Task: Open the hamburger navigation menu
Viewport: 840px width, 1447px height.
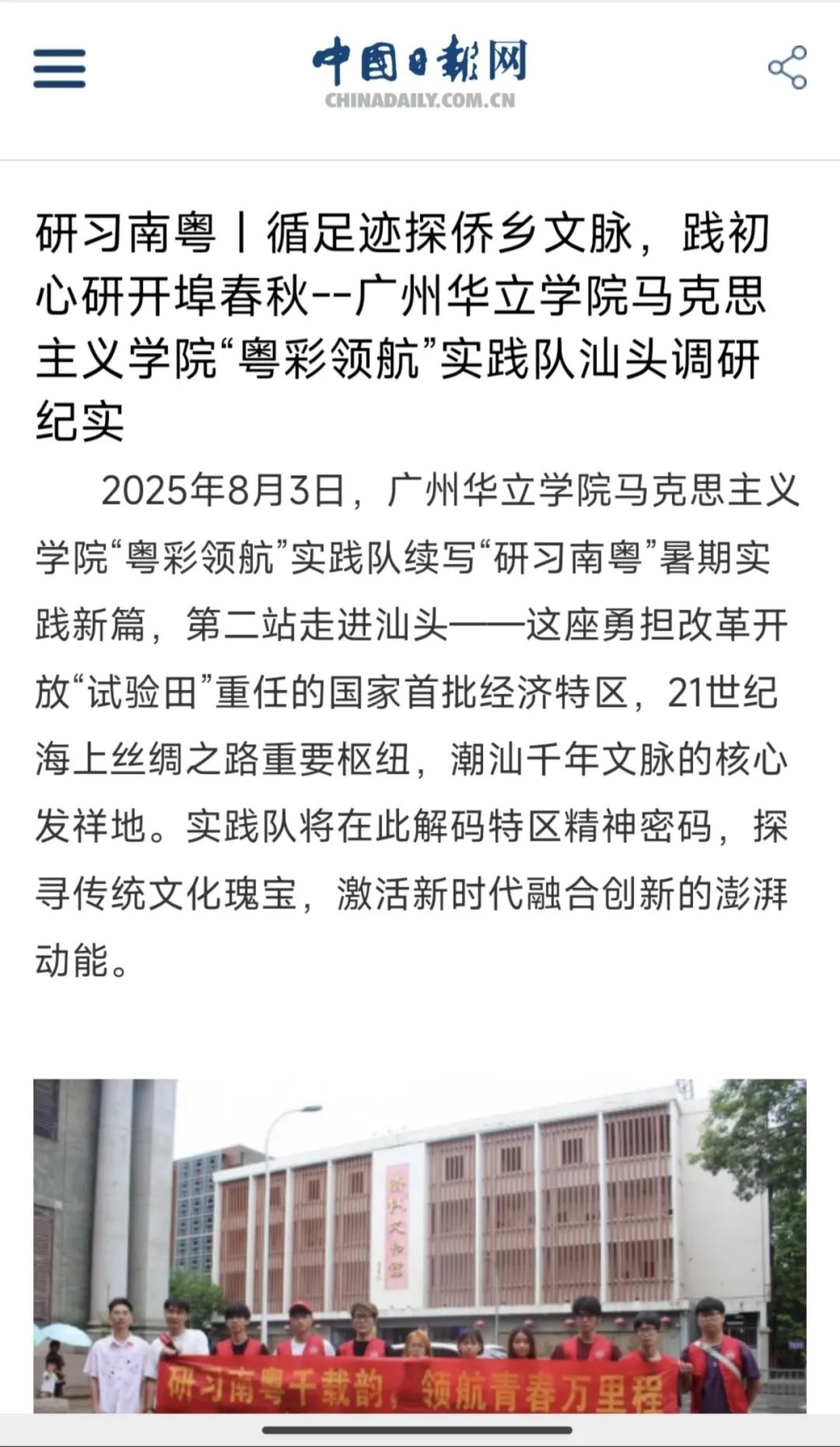Action: coord(59,68)
